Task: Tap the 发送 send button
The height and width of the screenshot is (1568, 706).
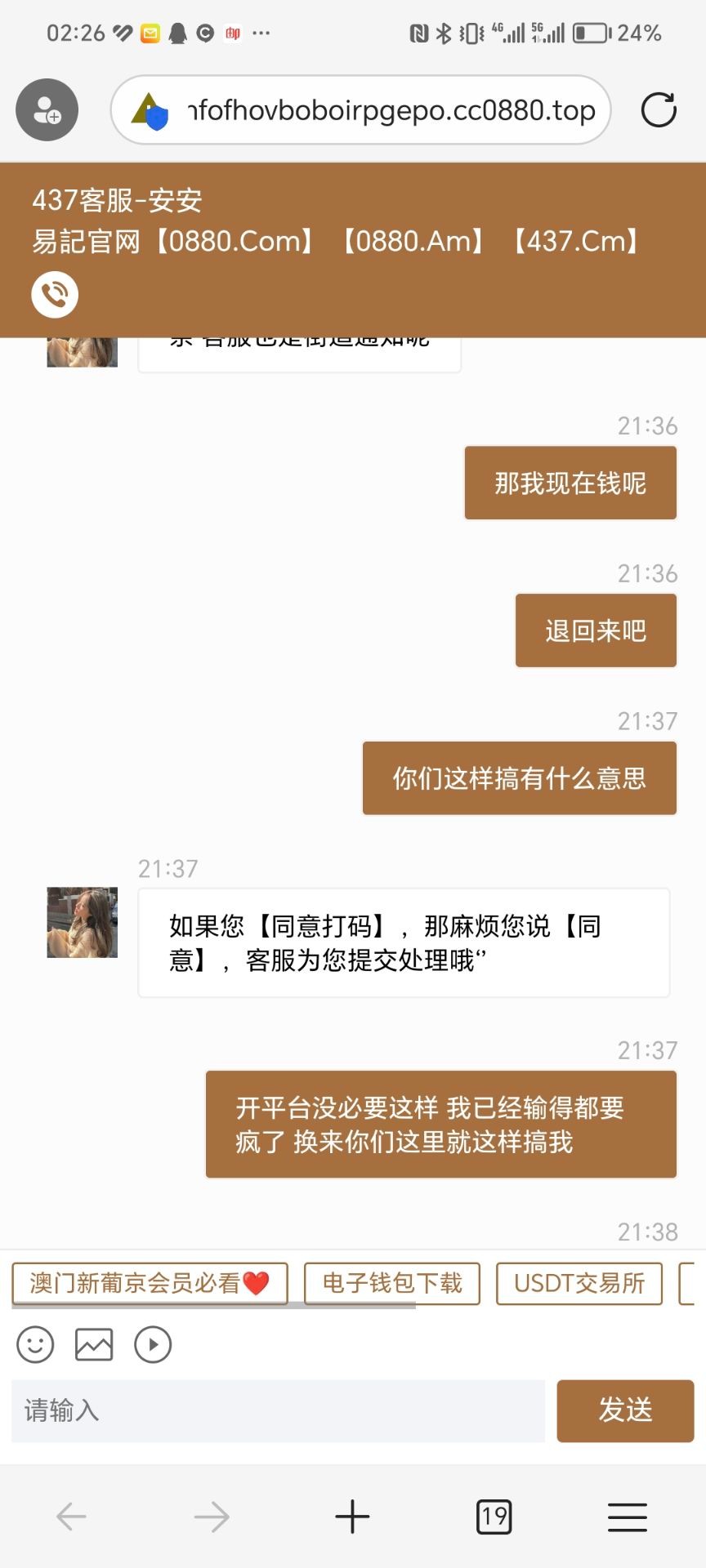Action: [625, 1410]
